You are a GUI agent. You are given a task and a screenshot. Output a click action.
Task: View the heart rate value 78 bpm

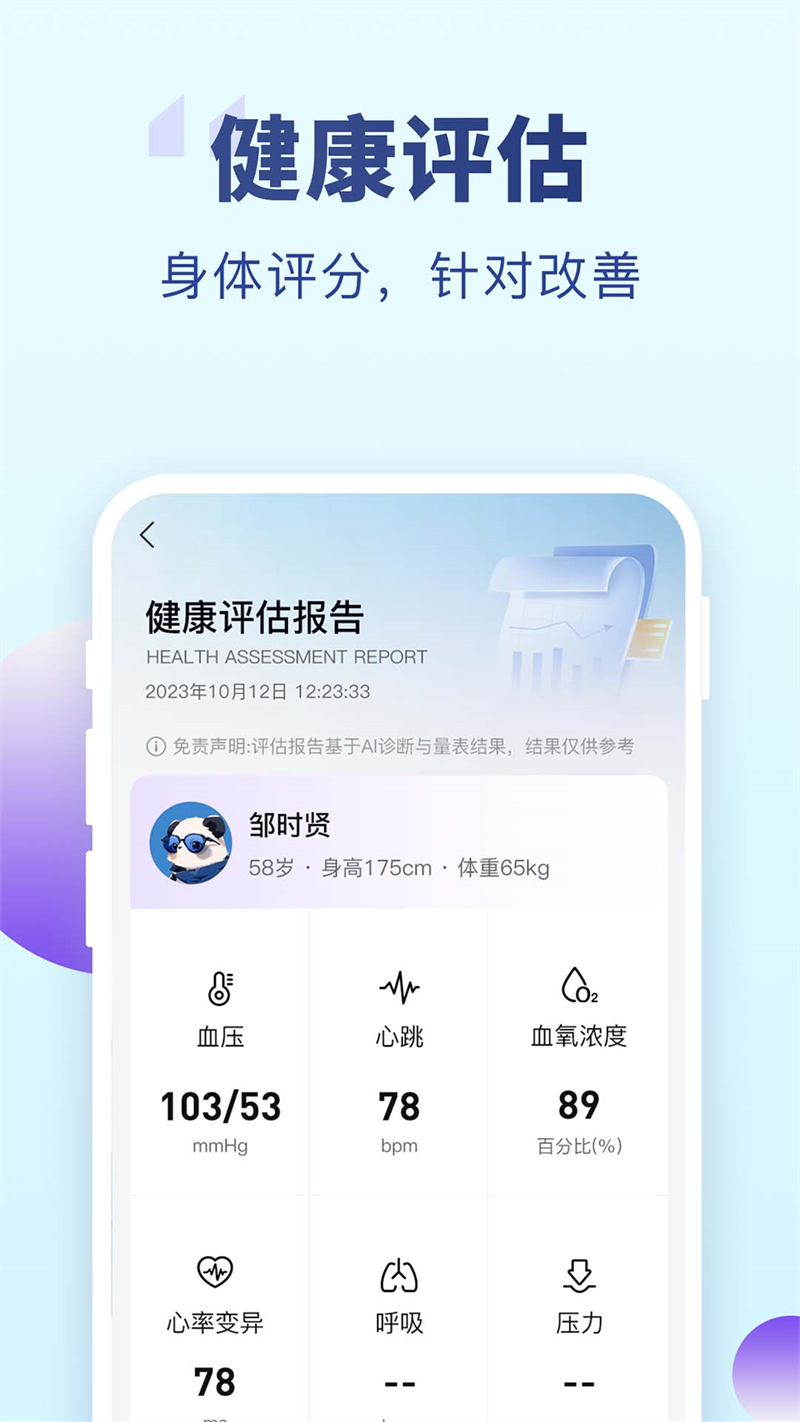click(x=400, y=1106)
